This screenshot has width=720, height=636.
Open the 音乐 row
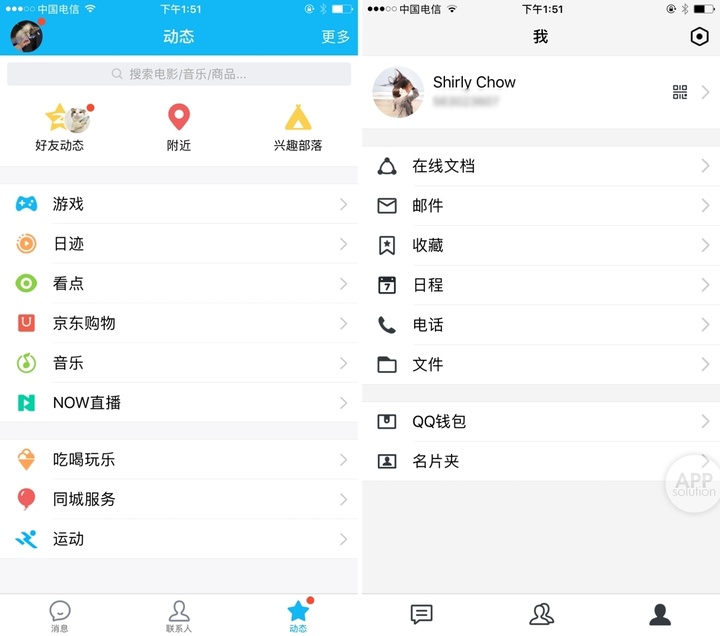[179, 363]
